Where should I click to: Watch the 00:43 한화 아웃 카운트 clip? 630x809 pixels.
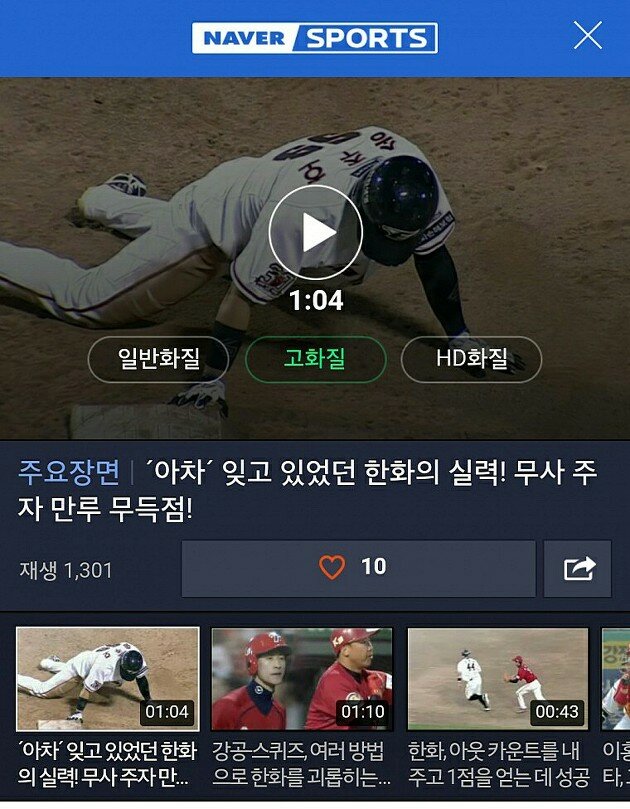point(498,680)
